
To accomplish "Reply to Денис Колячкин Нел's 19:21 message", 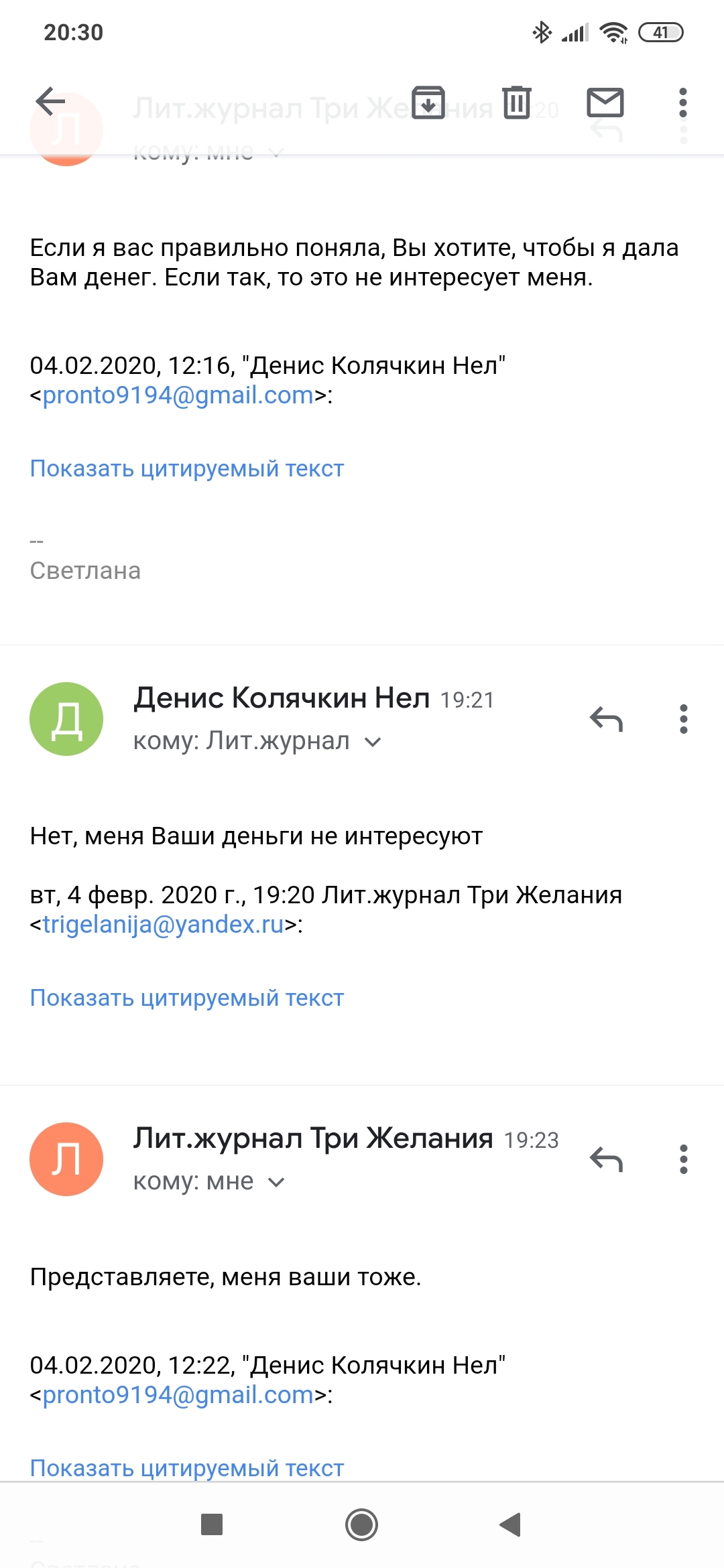I will point(606,719).
